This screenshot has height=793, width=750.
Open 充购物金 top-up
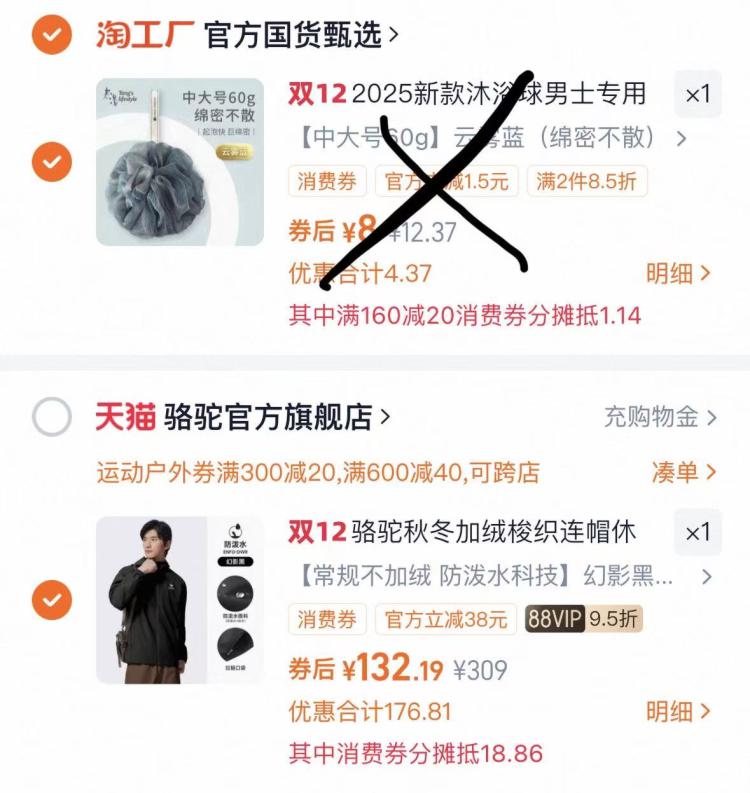pyautogui.click(x=660, y=417)
